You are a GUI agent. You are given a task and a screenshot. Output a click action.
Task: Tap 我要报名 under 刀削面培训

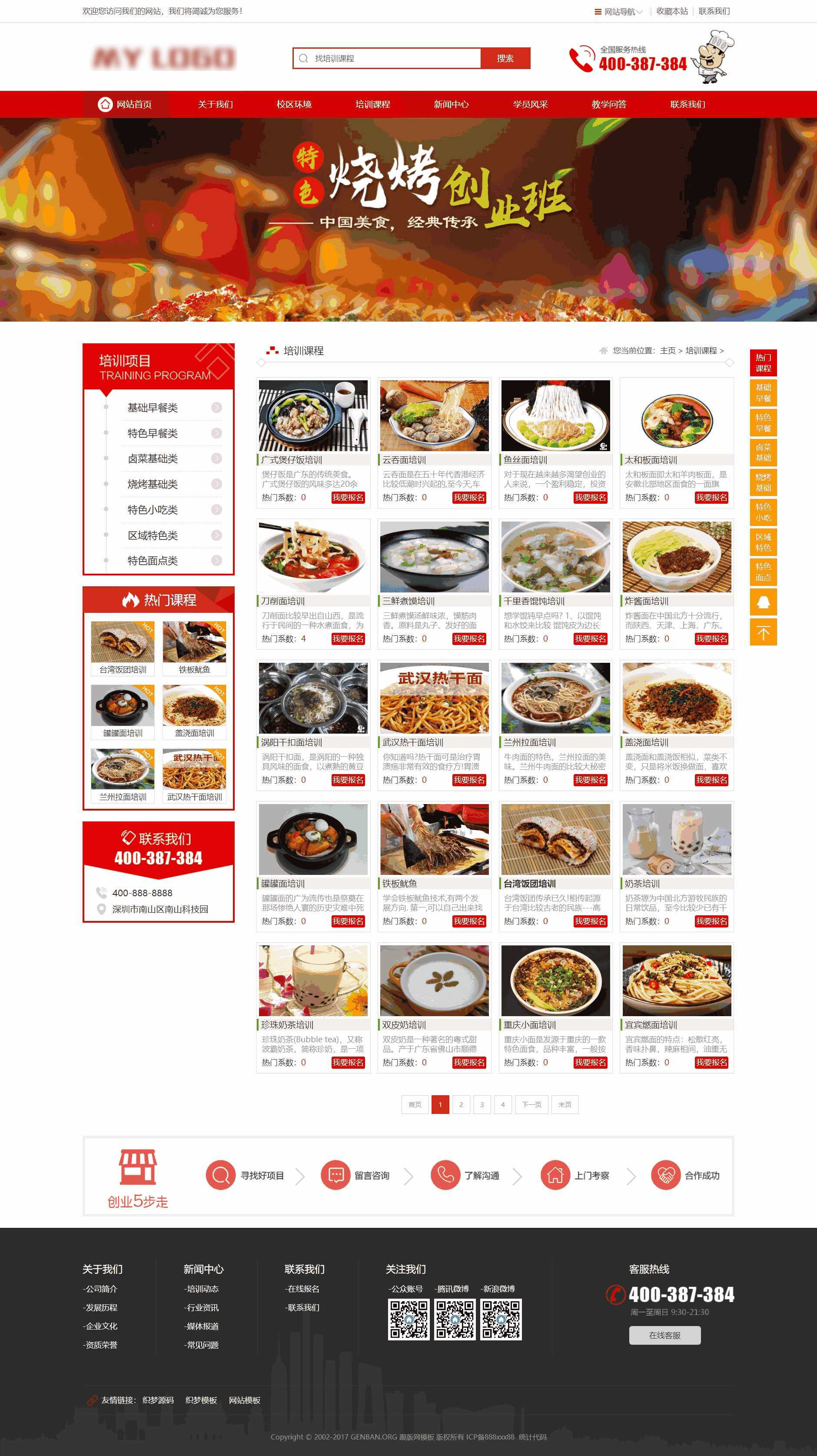[x=348, y=639]
